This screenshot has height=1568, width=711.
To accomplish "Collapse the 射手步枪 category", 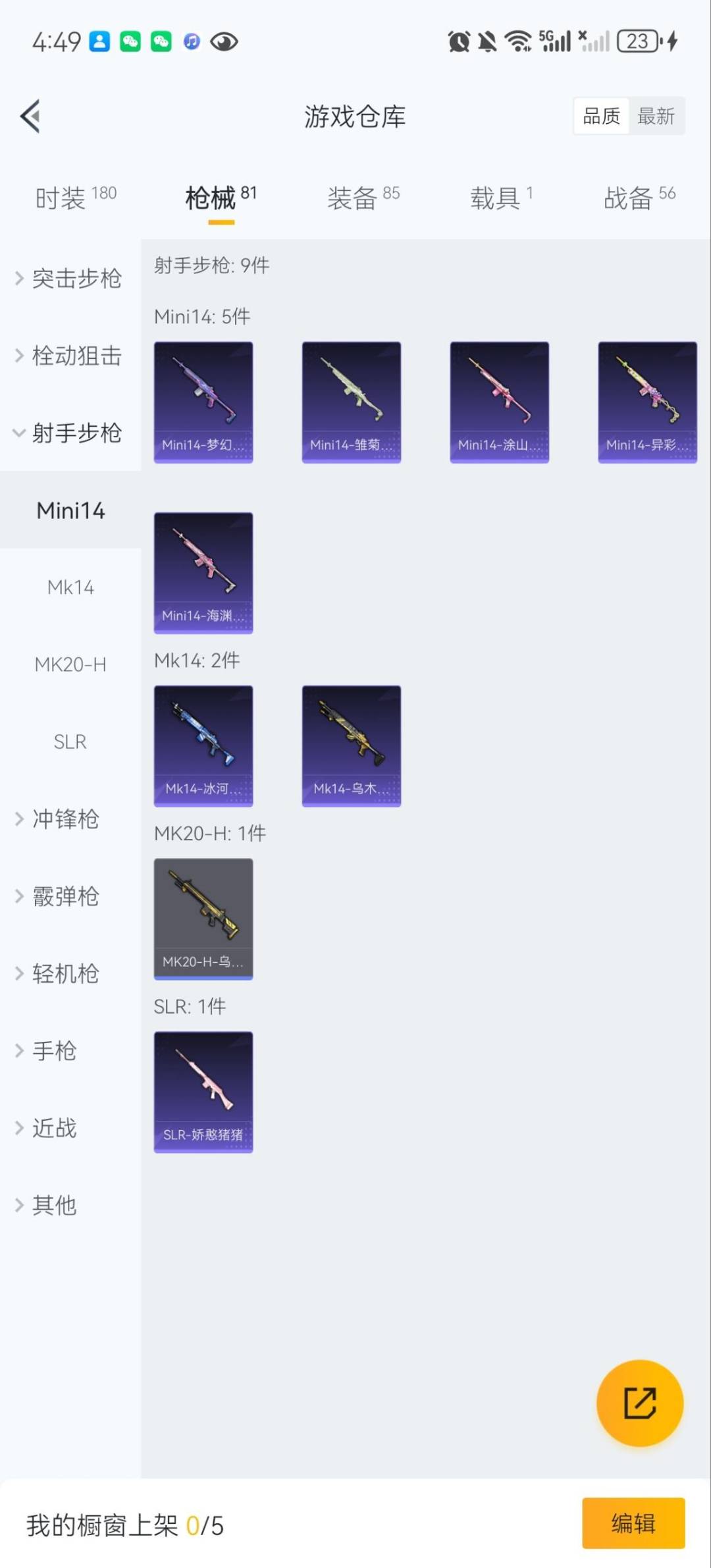I will [x=70, y=433].
